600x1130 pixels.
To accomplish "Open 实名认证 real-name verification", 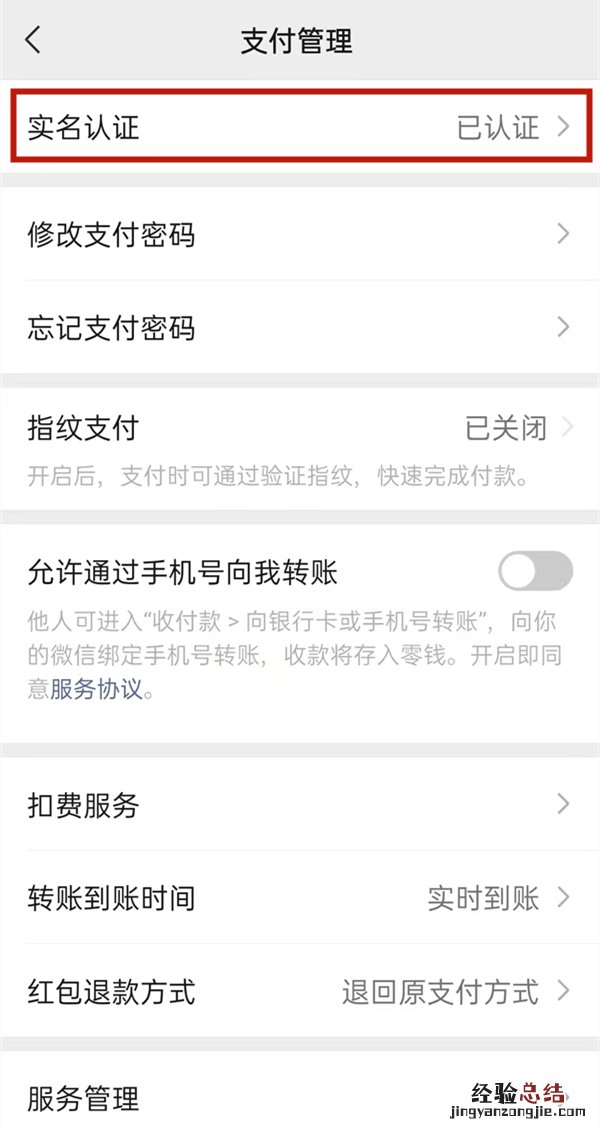I will (298, 127).
